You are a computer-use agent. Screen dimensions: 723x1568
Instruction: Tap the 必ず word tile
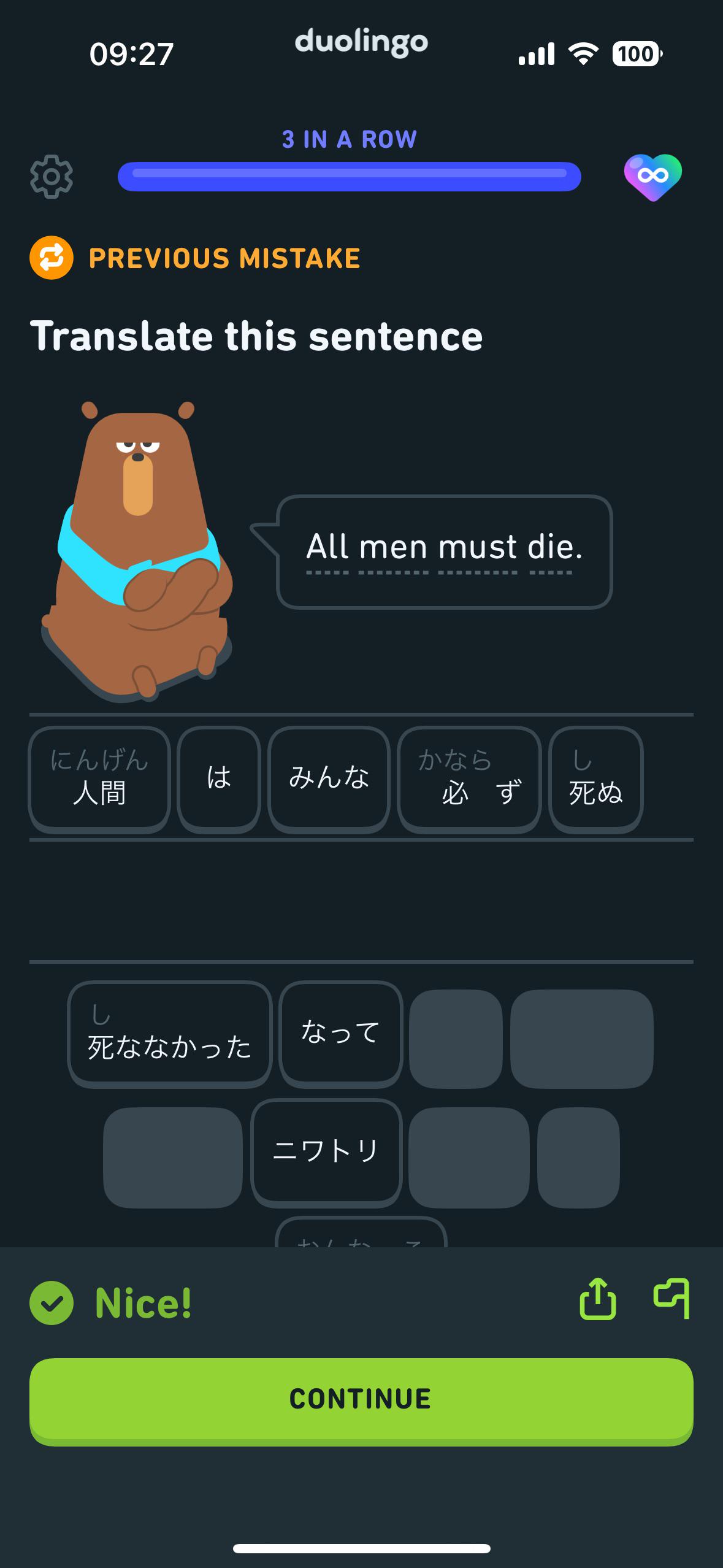[469, 779]
